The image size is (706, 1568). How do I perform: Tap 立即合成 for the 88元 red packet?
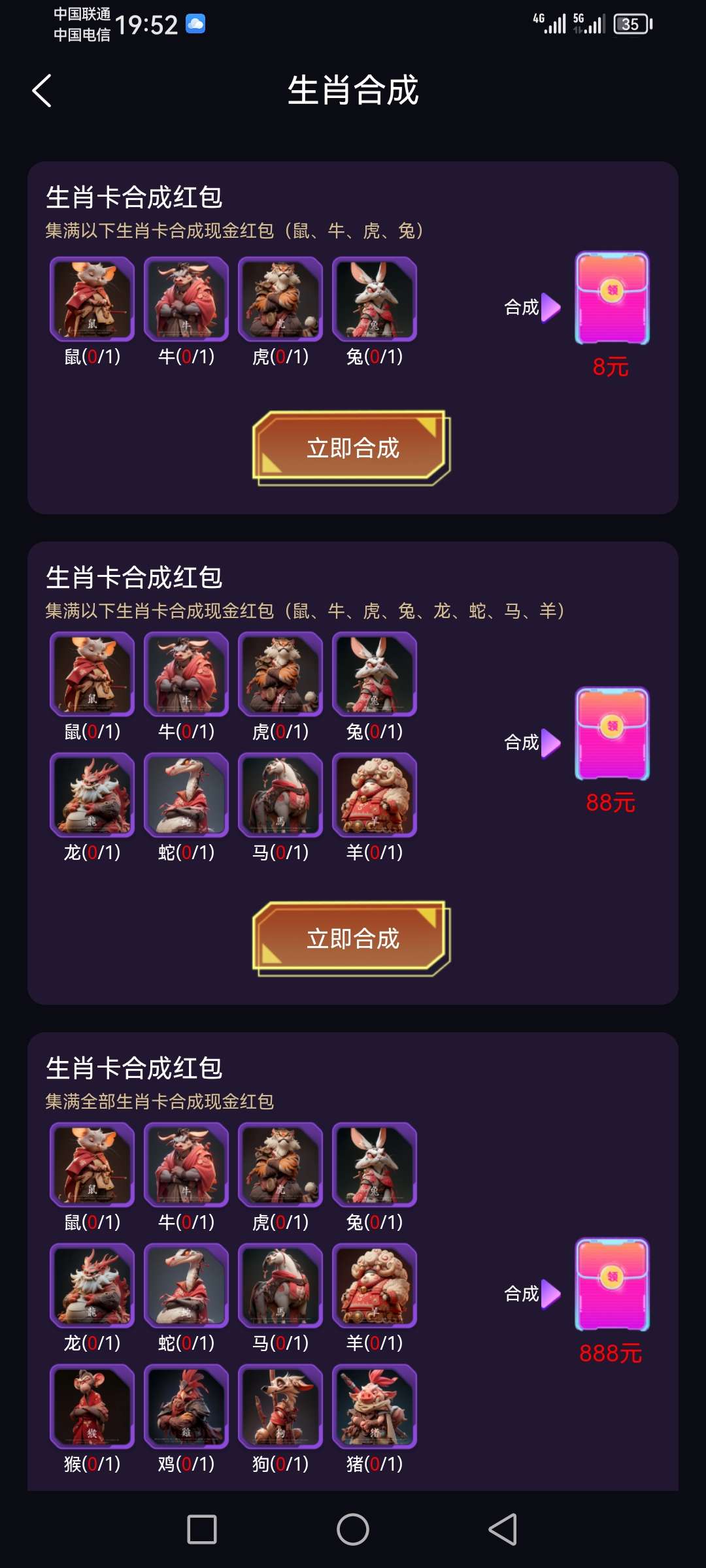[x=352, y=939]
